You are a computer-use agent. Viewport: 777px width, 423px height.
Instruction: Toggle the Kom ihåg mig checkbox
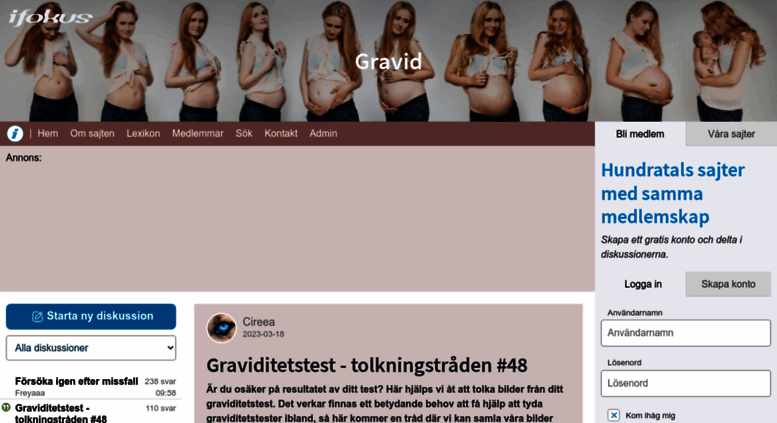pos(614,415)
